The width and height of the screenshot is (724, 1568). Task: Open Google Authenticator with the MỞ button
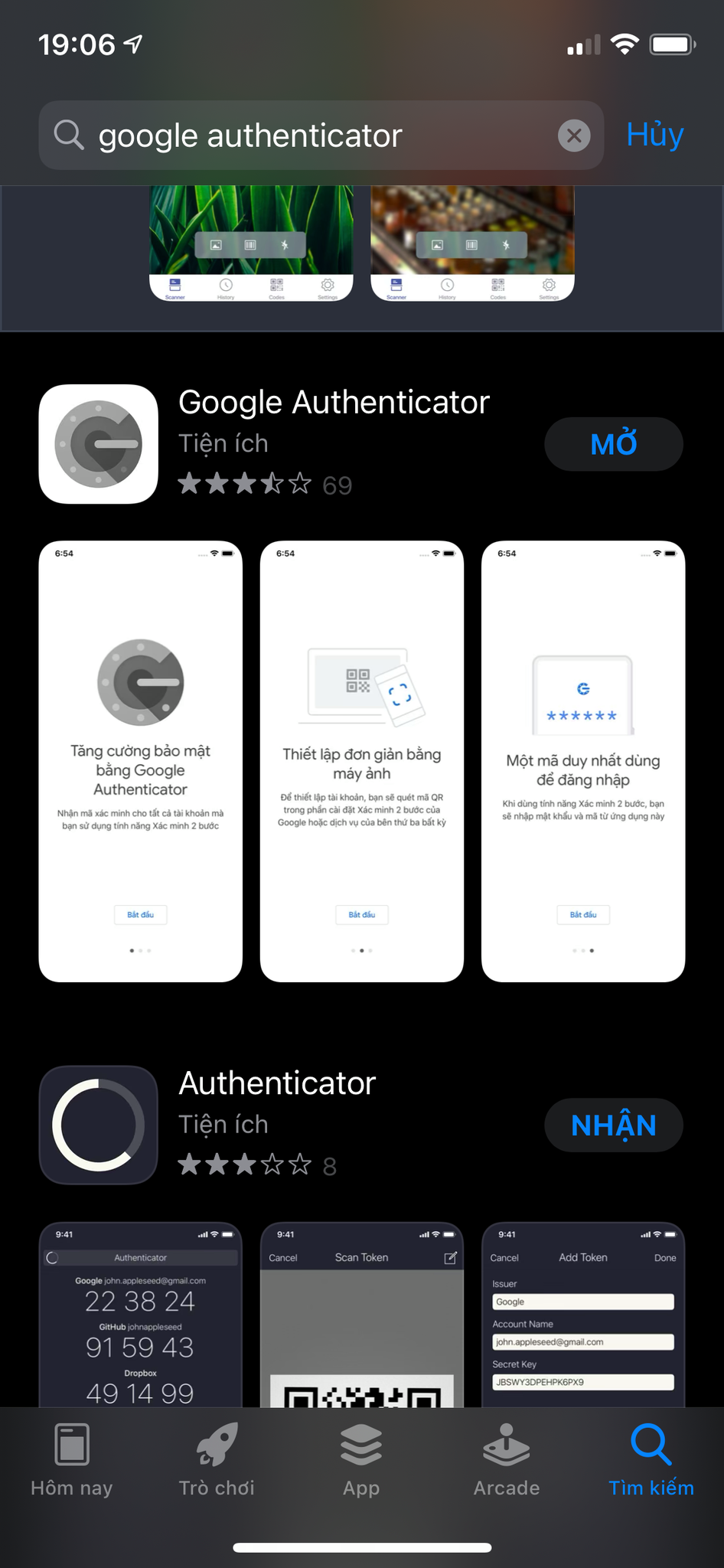click(x=613, y=444)
